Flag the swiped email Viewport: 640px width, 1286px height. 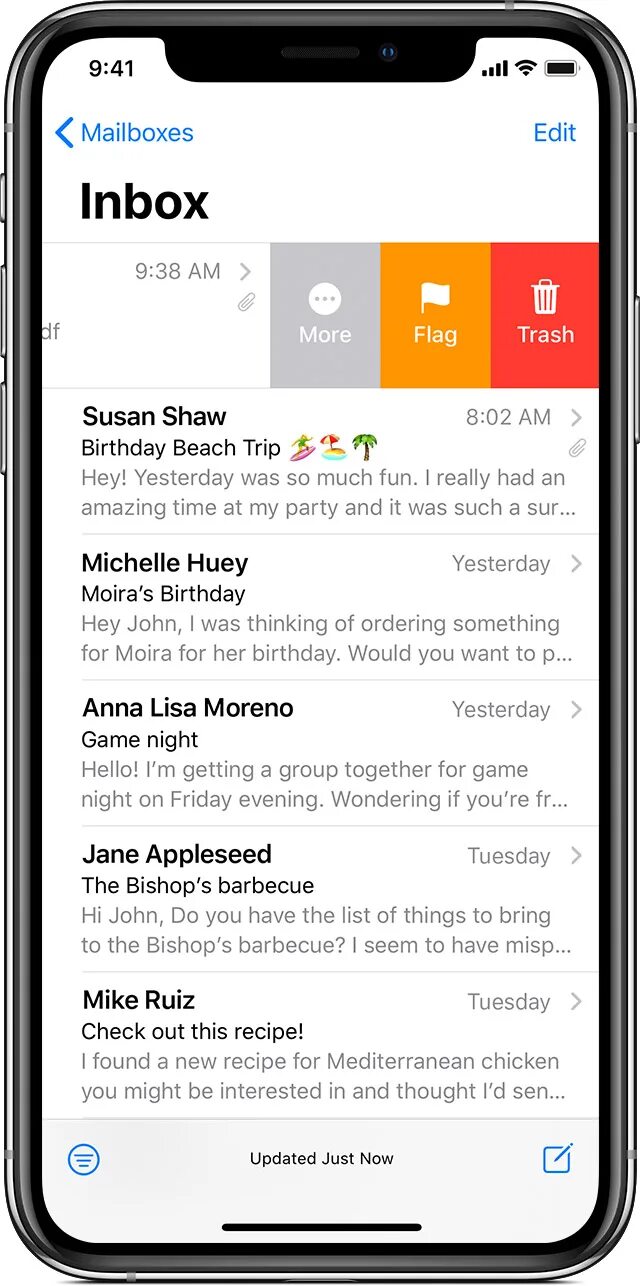click(x=435, y=315)
